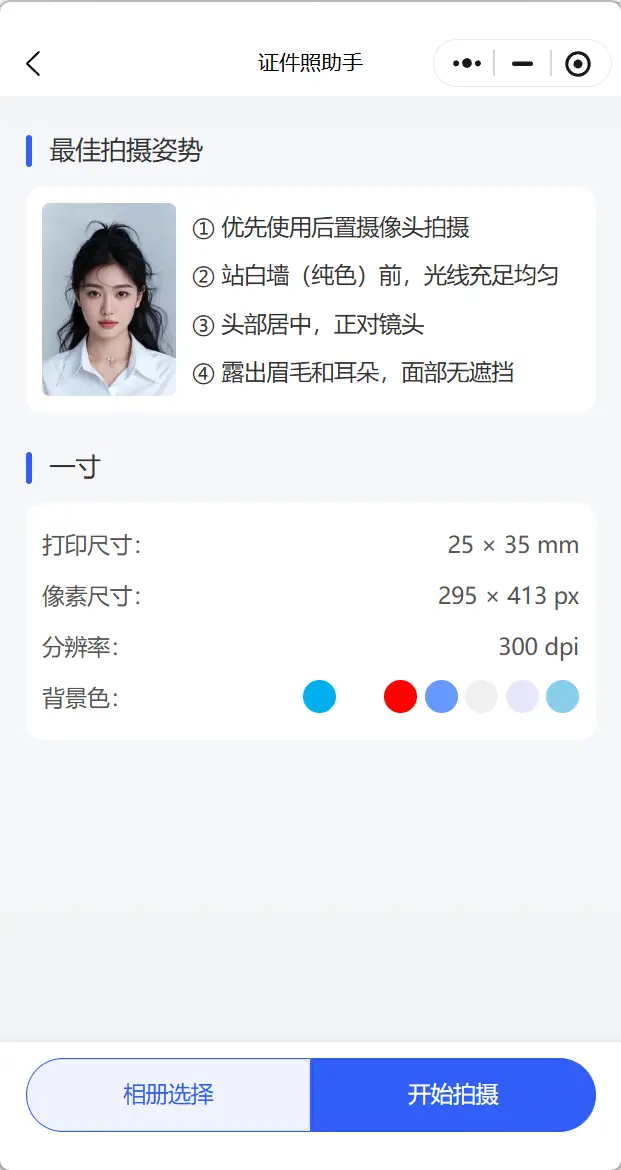The width and height of the screenshot is (621, 1170).
Task: Tap 相册选择 to pick from album
Action: 168,1094
